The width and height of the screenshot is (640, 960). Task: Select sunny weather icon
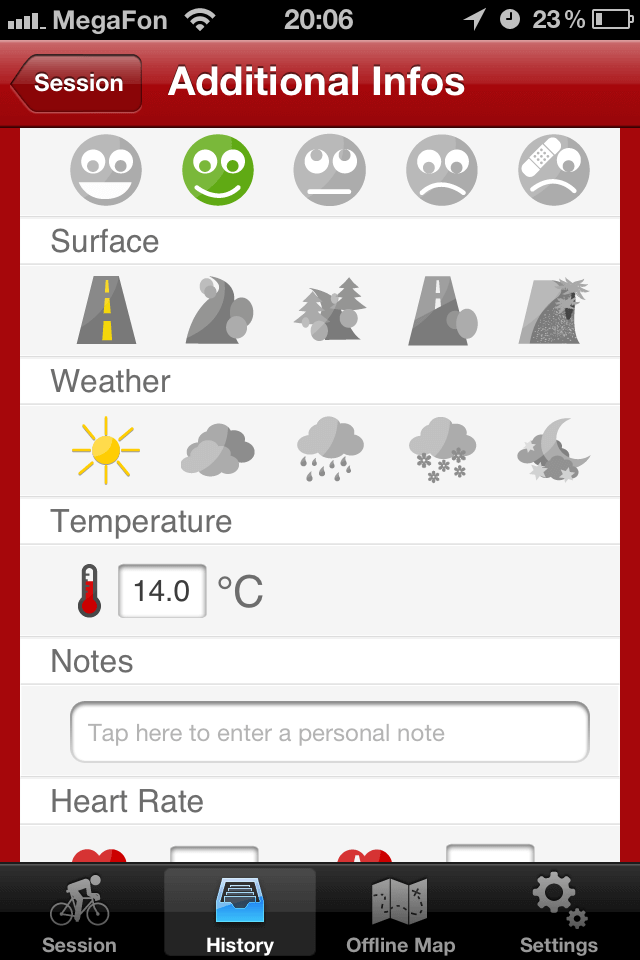[106, 451]
